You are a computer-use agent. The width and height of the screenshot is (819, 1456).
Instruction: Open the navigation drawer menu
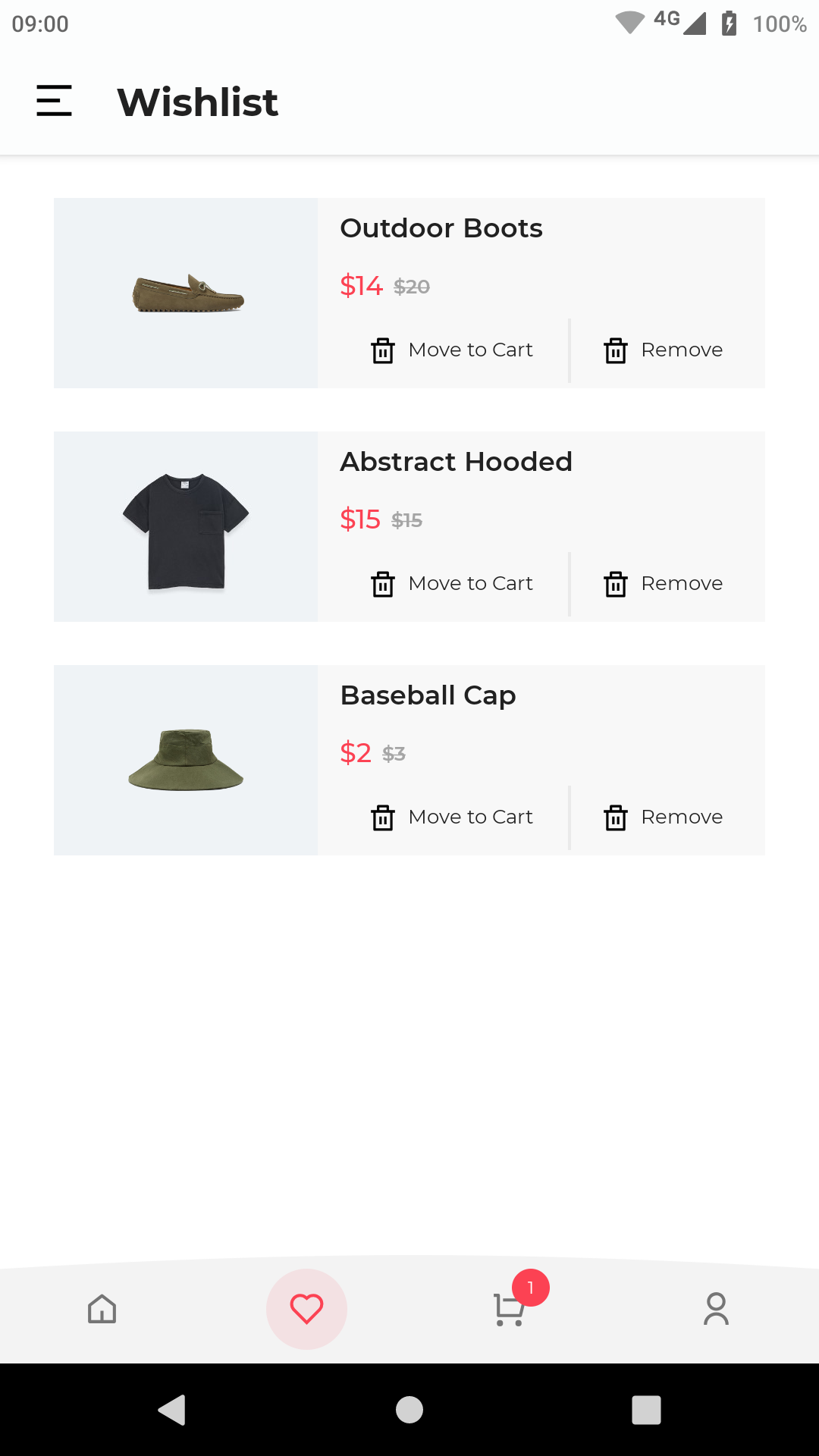pyautogui.click(x=54, y=101)
